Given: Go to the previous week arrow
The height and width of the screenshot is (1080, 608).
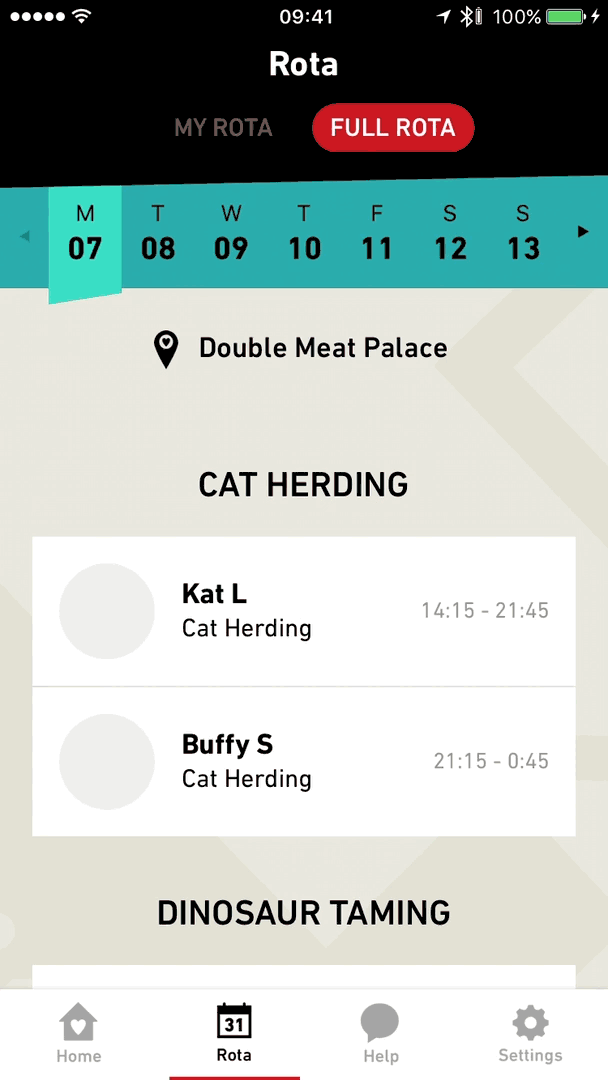Looking at the screenshot, I should pos(25,236).
